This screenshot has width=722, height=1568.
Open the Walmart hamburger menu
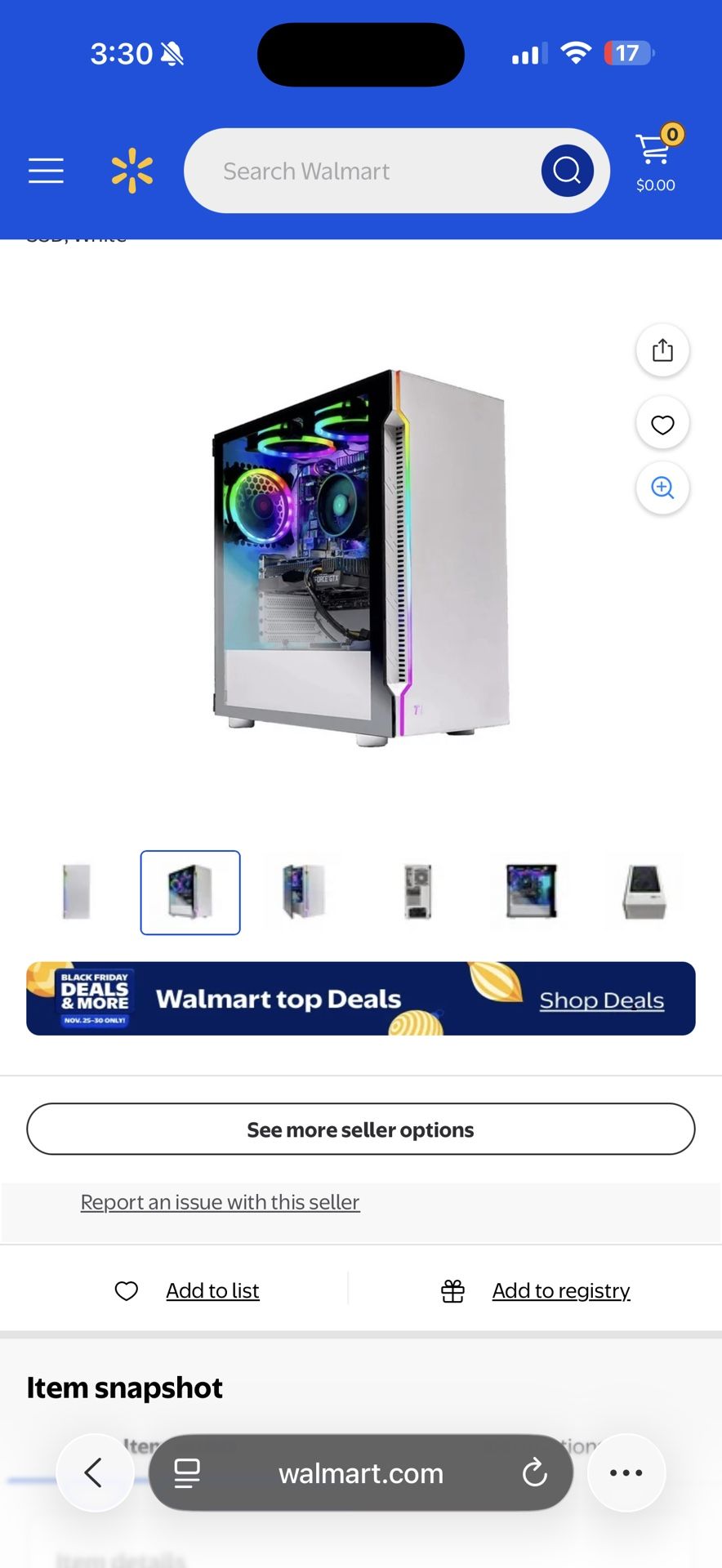point(46,171)
